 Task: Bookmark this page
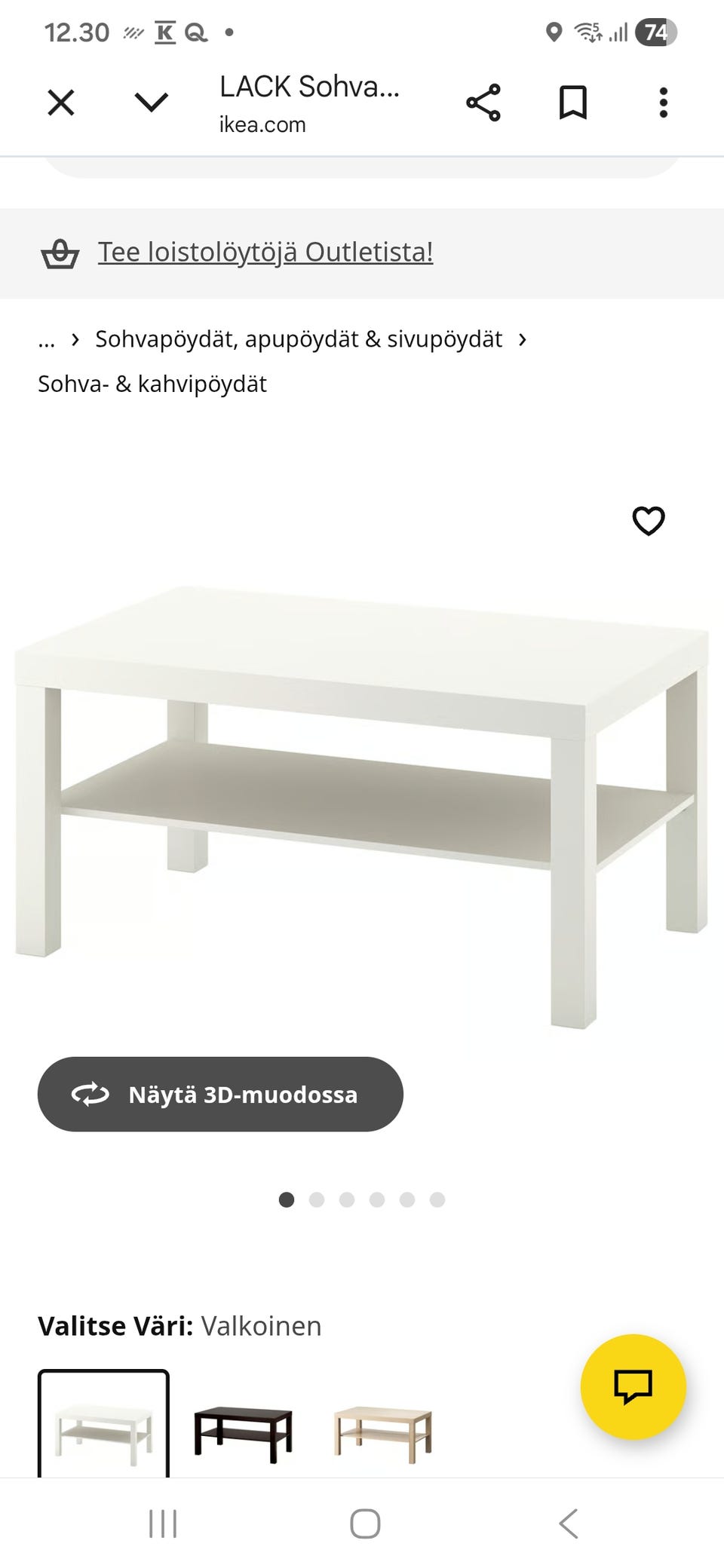[x=573, y=103]
